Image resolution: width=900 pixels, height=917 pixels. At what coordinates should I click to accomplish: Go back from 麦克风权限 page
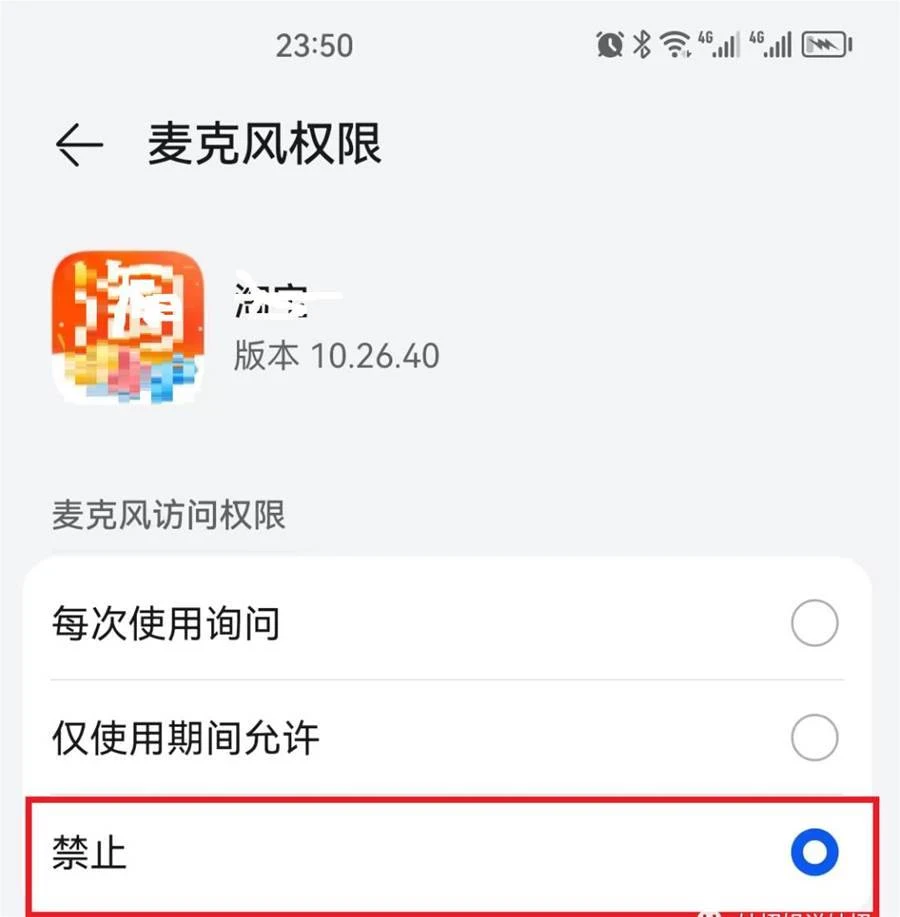click(79, 146)
